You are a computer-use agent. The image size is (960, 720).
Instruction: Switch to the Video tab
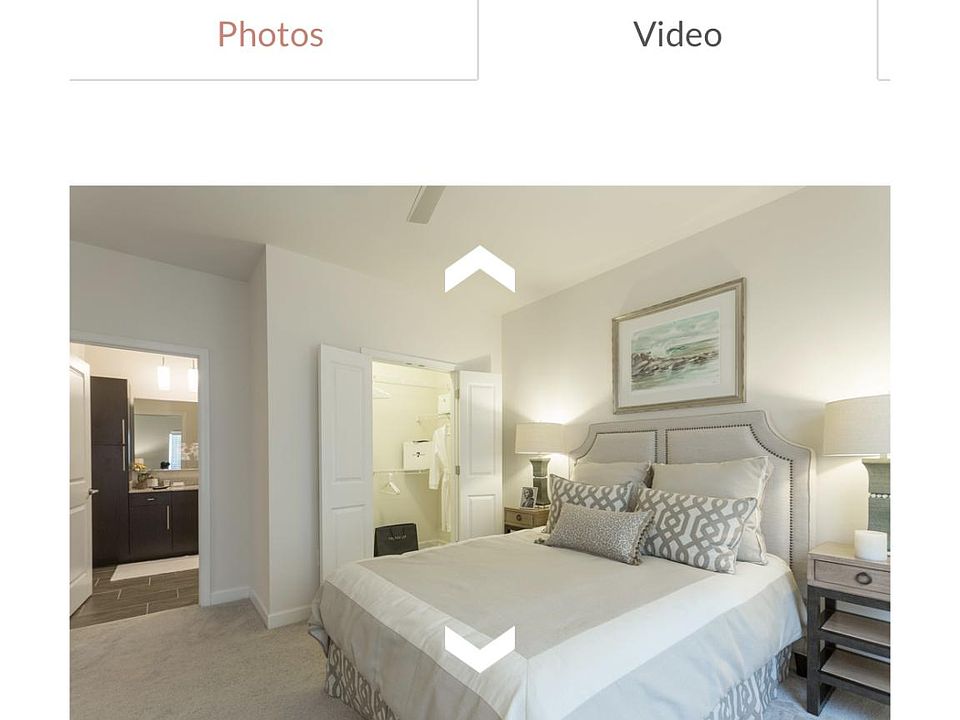[x=677, y=35]
